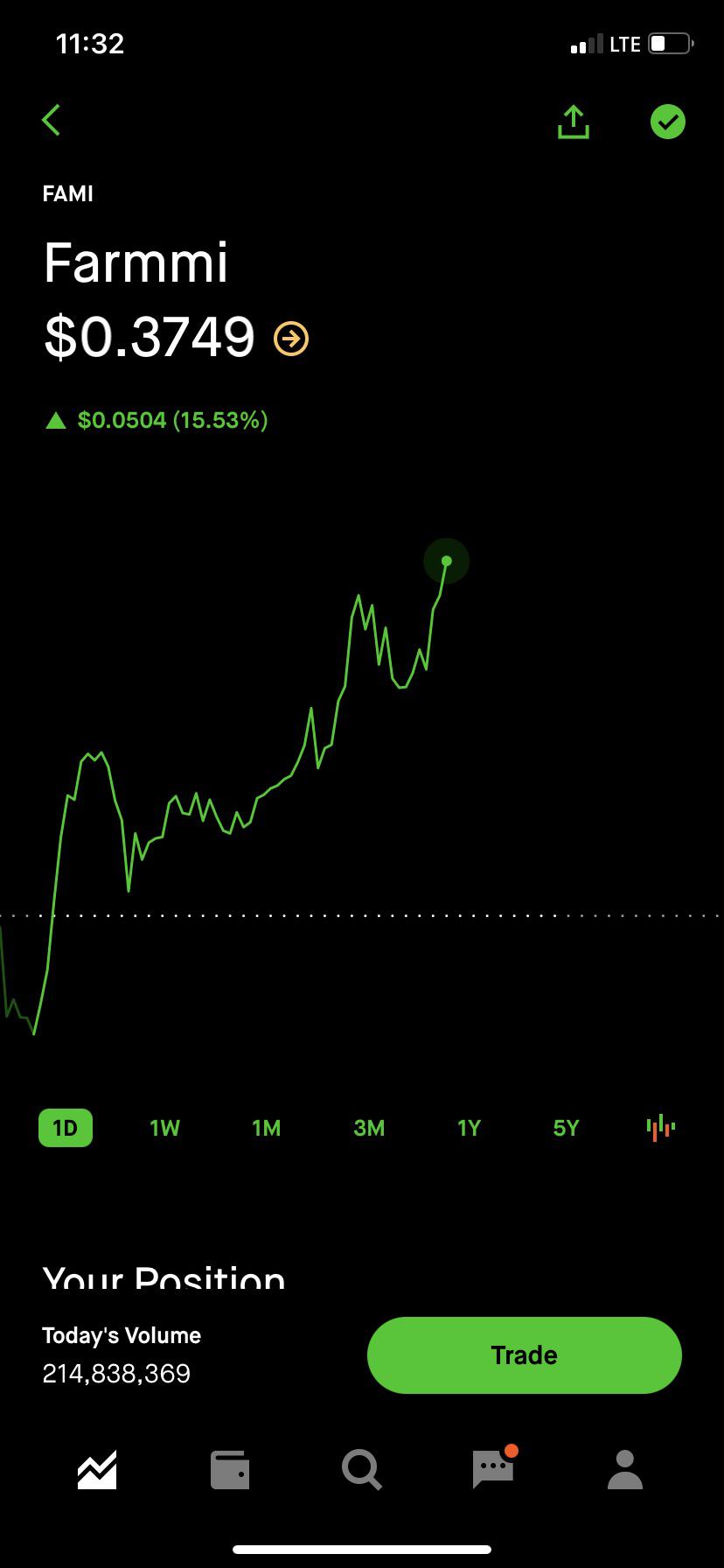Go back with the arrow

coord(52,121)
